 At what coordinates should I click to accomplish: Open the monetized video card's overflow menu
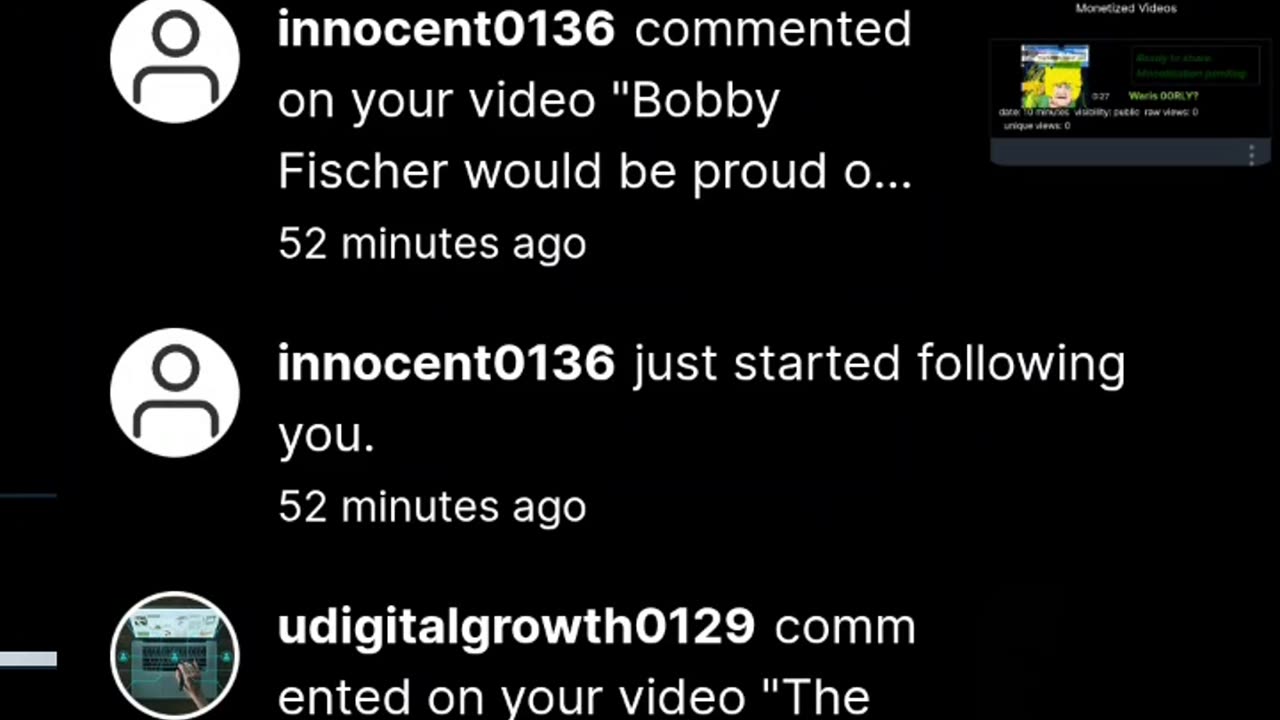point(1251,154)
